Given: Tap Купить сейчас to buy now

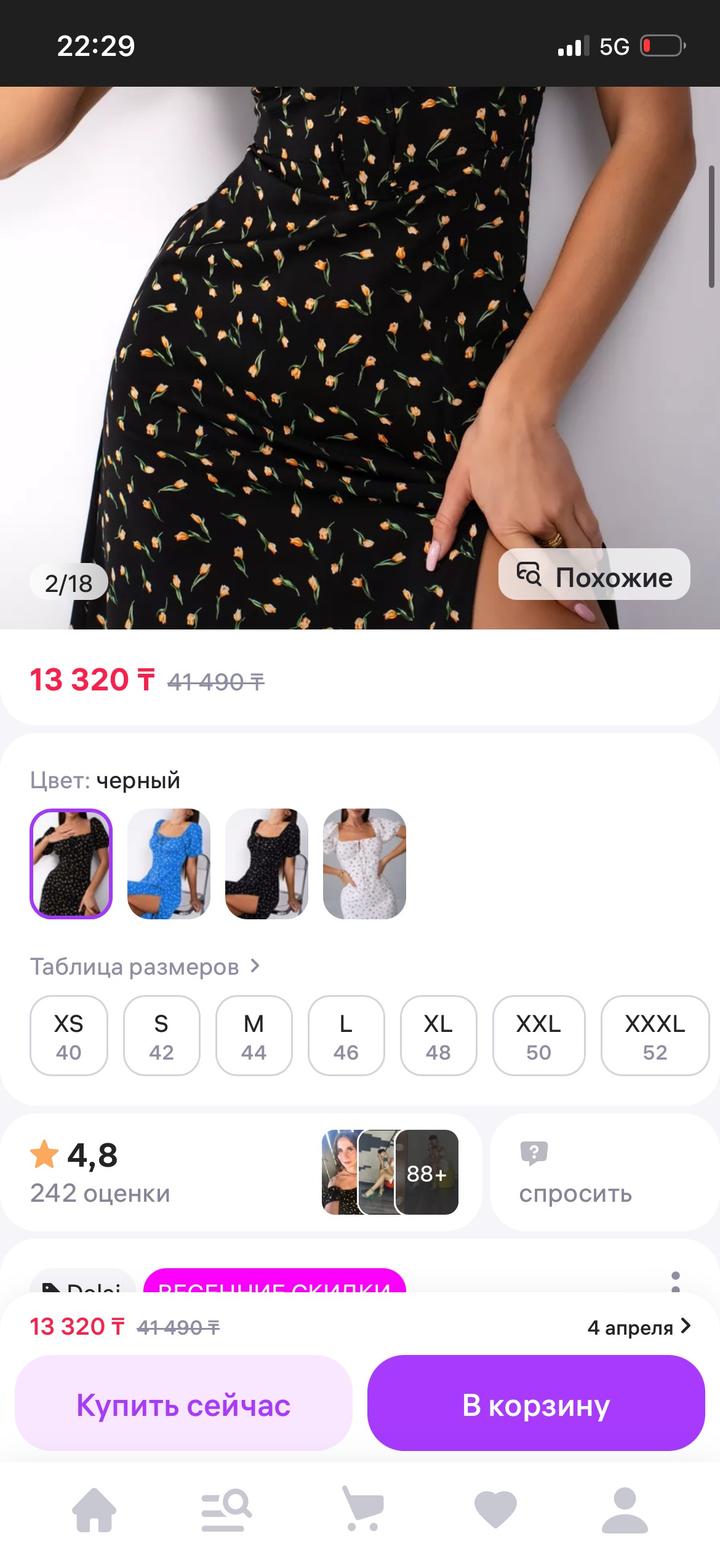Looking at the screenshot, I should tap(184, 1404).
